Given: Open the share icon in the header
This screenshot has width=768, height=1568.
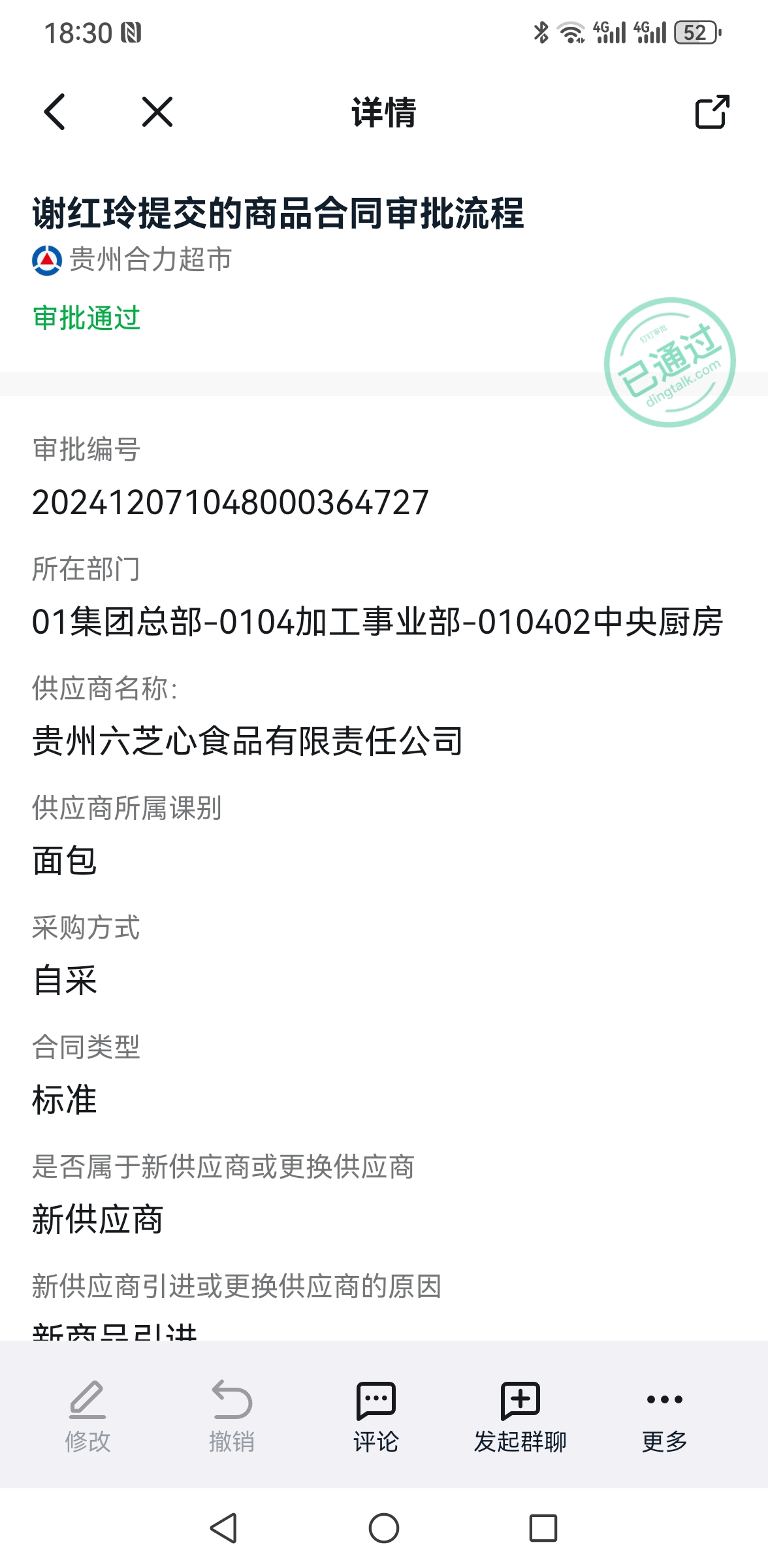Looking at the screenshot, I should (x=712, y=112).
